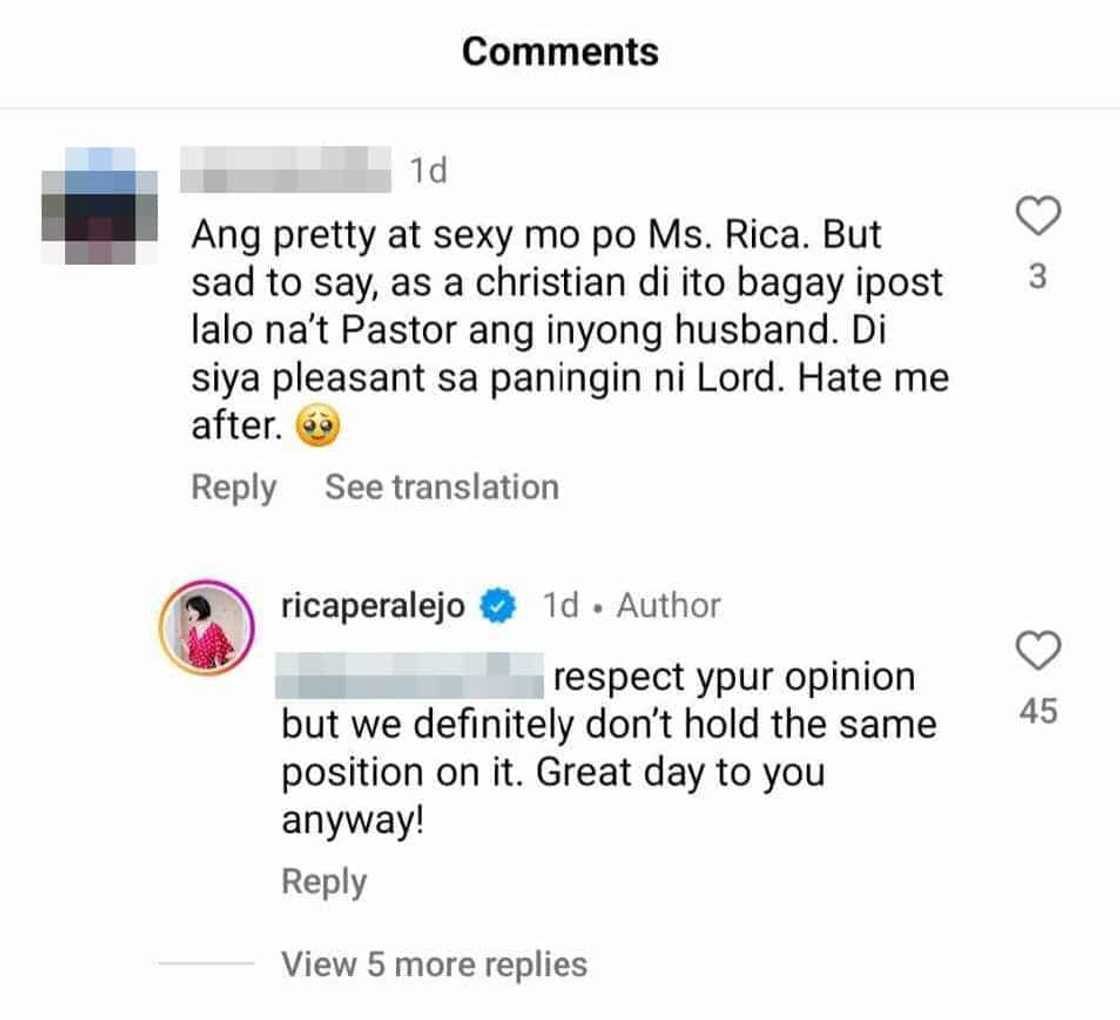Open the blurred commenter's avatar
The height and width of the screenshot is (1020, 1120).
[99, 205]
